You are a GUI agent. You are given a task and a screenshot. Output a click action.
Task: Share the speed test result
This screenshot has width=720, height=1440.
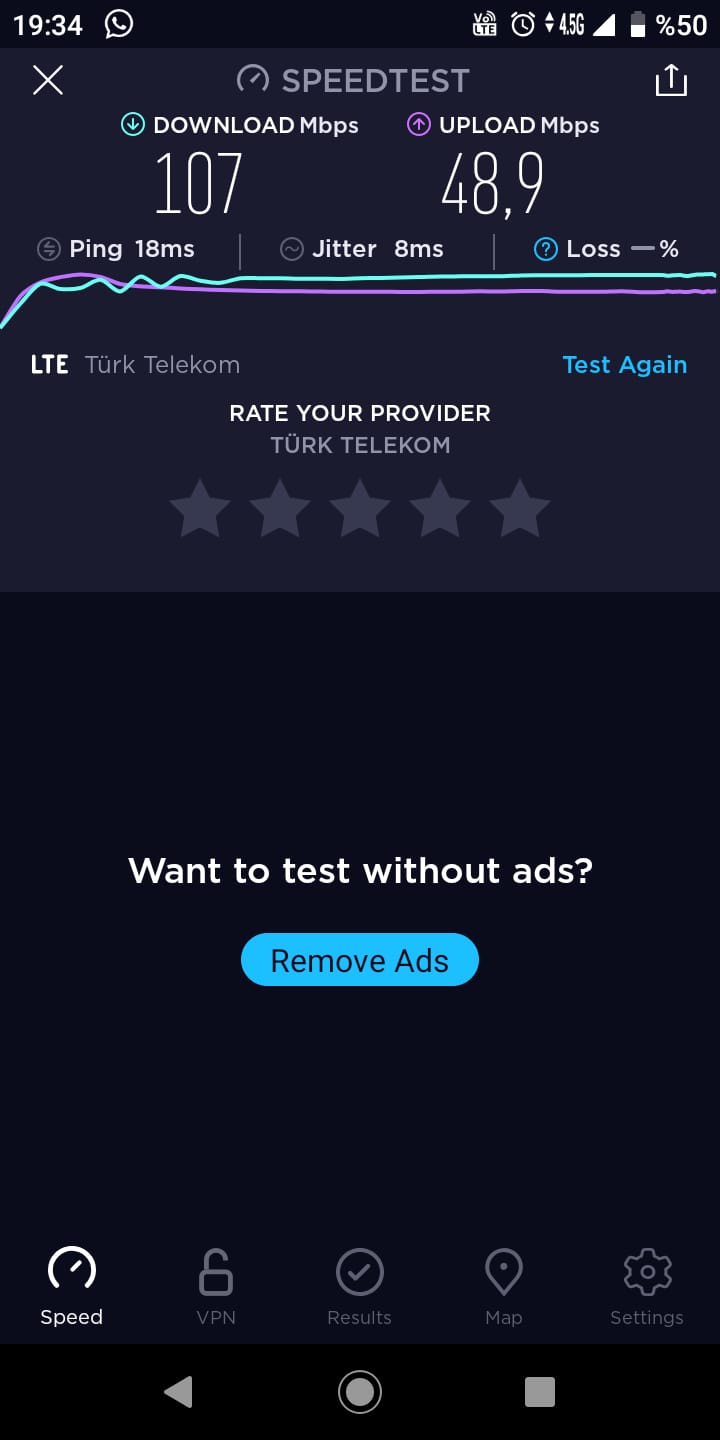671,80
